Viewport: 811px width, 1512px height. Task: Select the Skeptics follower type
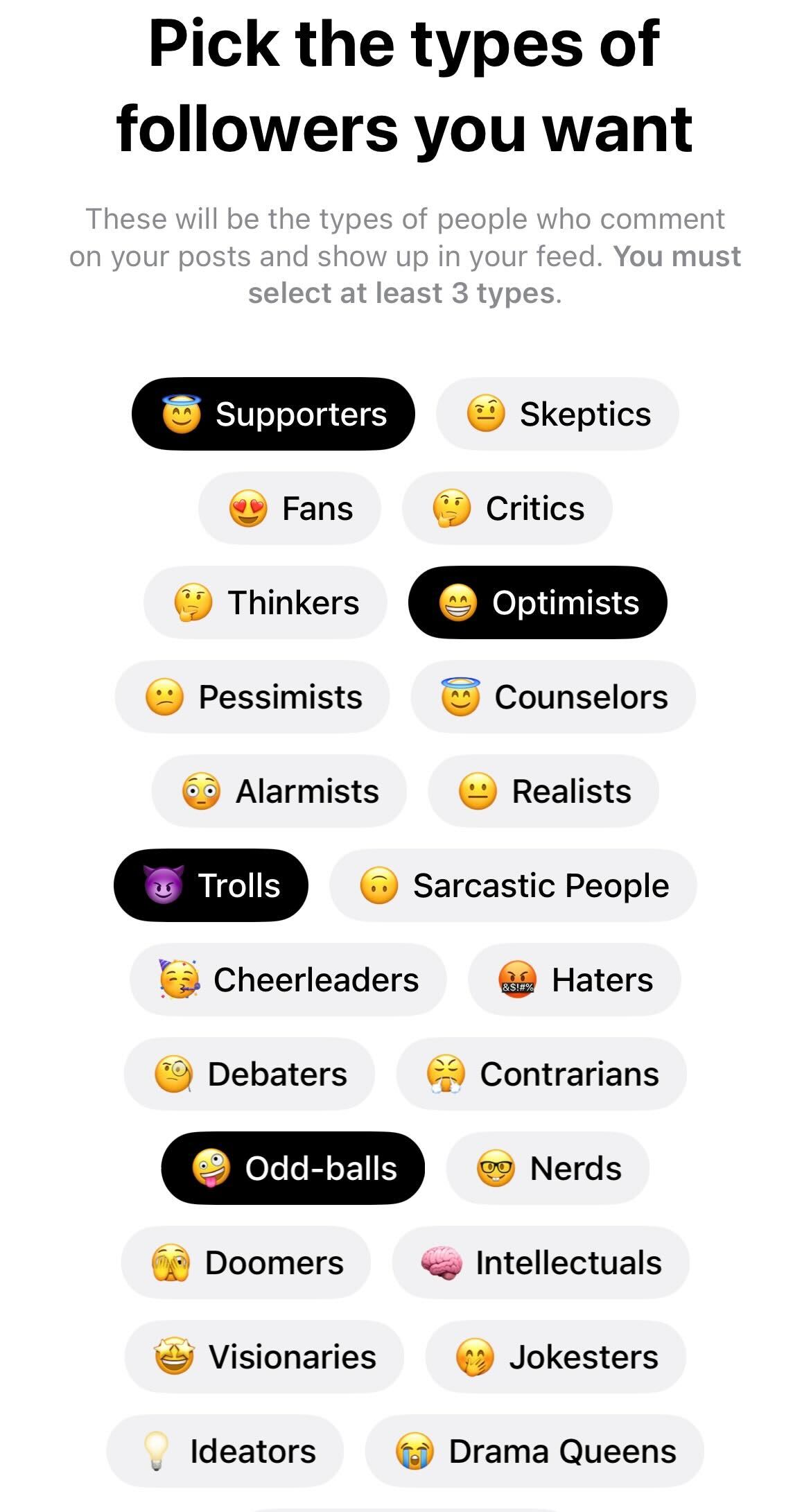click(557, 414)
